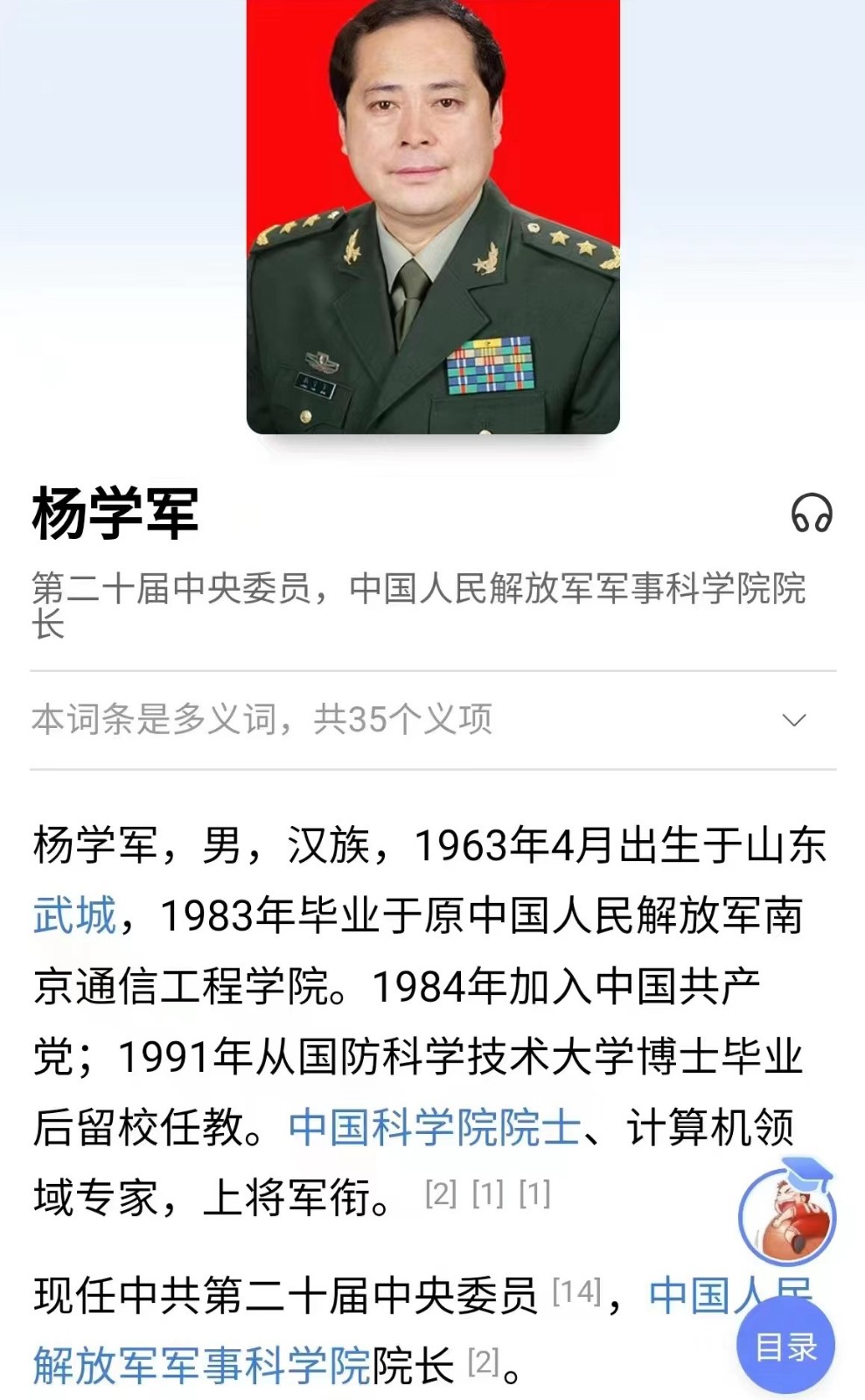The width and height of the screenshot is (865, 1400).
Task: Expand the 35 disambiguation entries
Action: point(793,720)
